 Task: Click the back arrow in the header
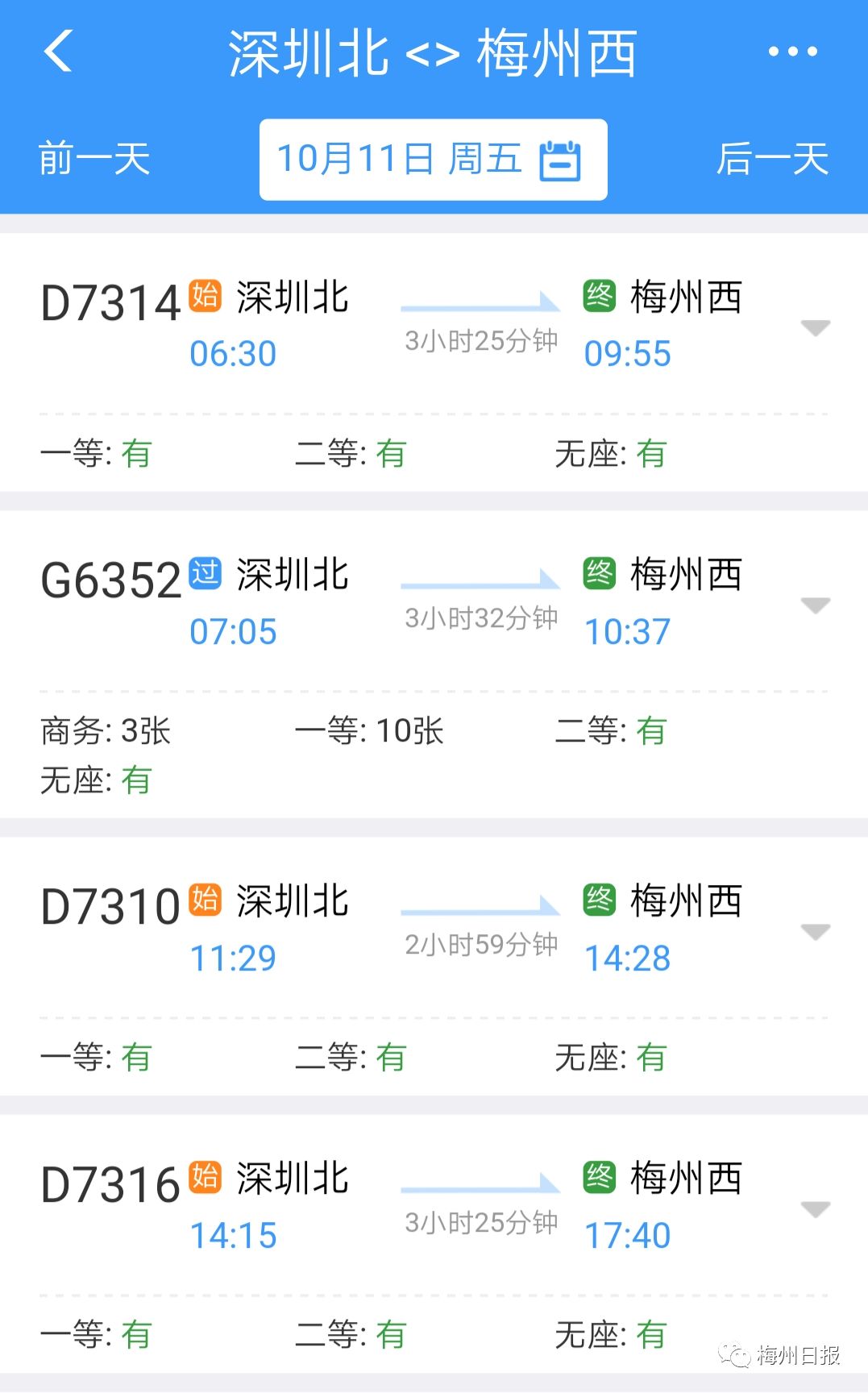pyautogui.click(x=56, y=52)
